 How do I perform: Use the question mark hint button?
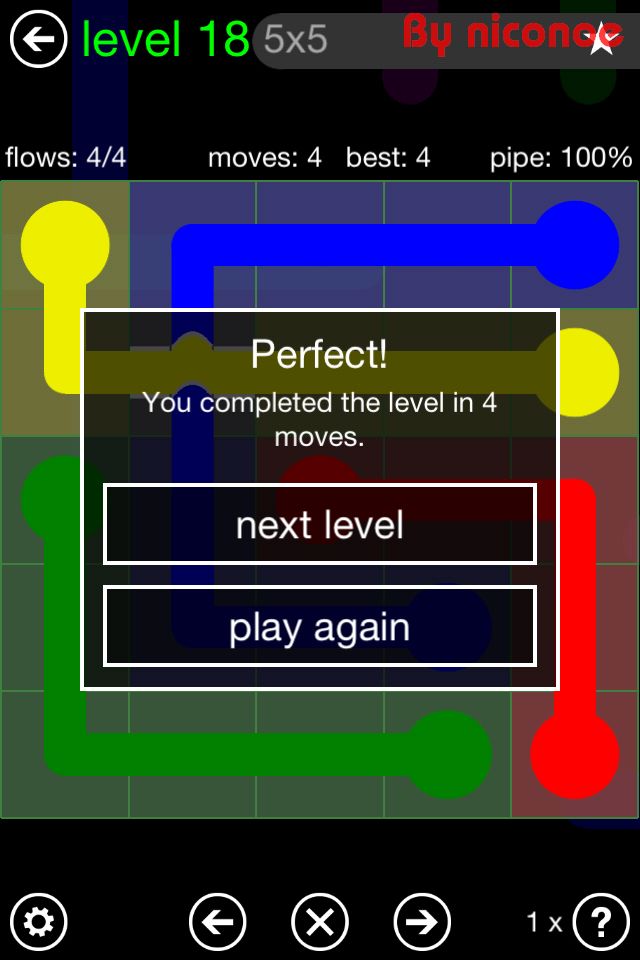tap(600, 921)
